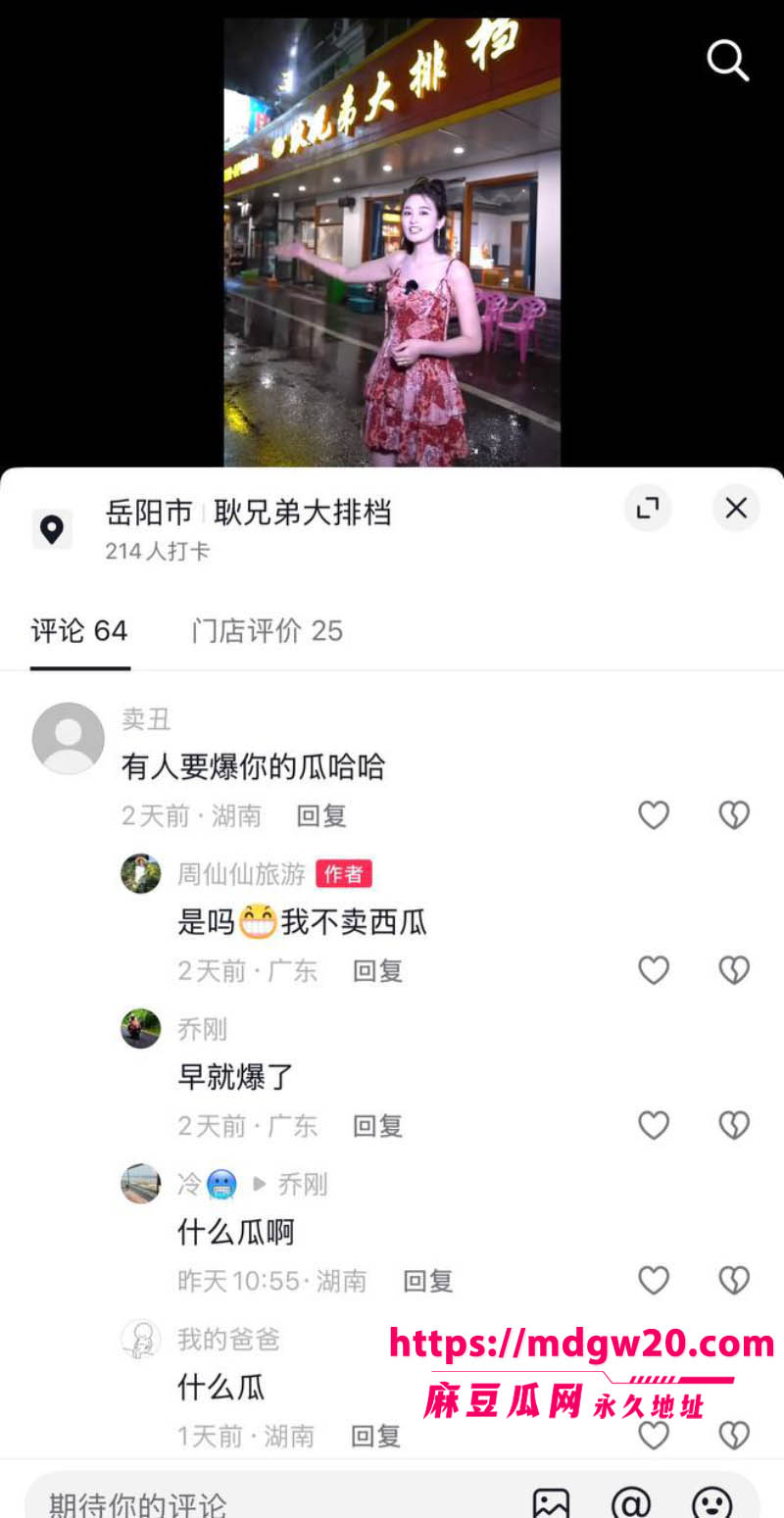The image size is (784, 1518).
Task: Expand the comments panel to full screen
Action: coord(648,508)
